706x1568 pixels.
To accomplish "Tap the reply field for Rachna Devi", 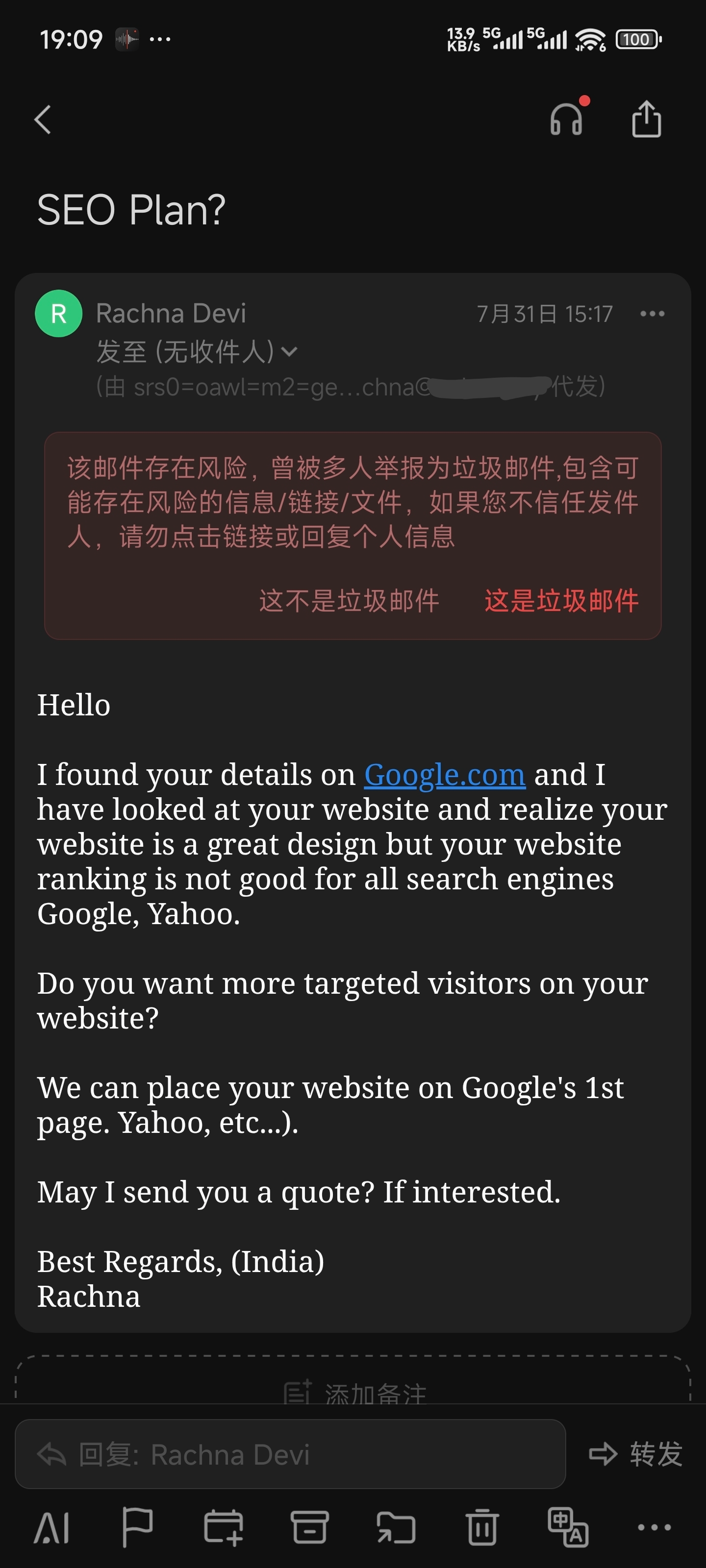I will point(290,1454).
